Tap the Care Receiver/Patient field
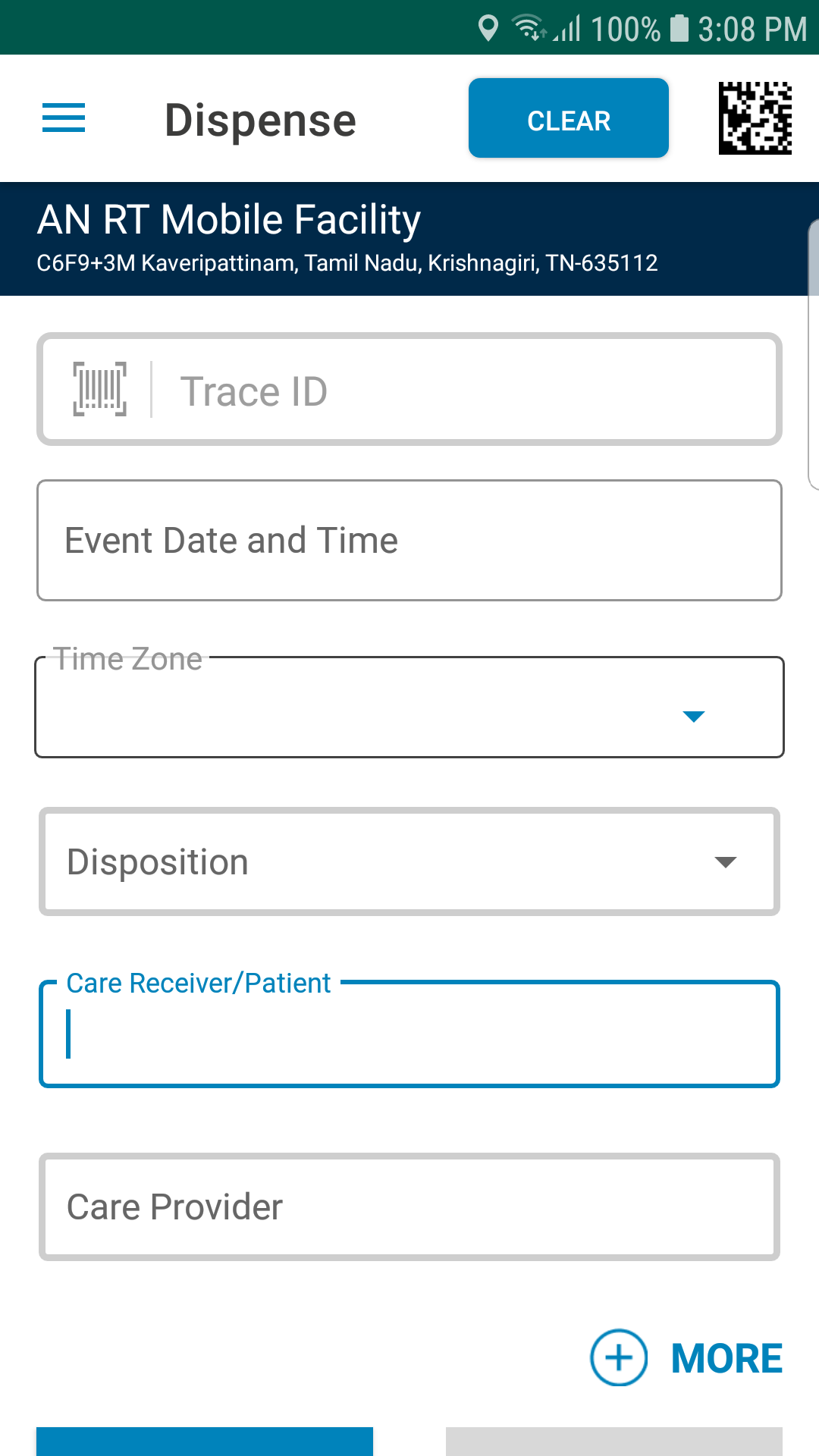 click(409, 1034)
